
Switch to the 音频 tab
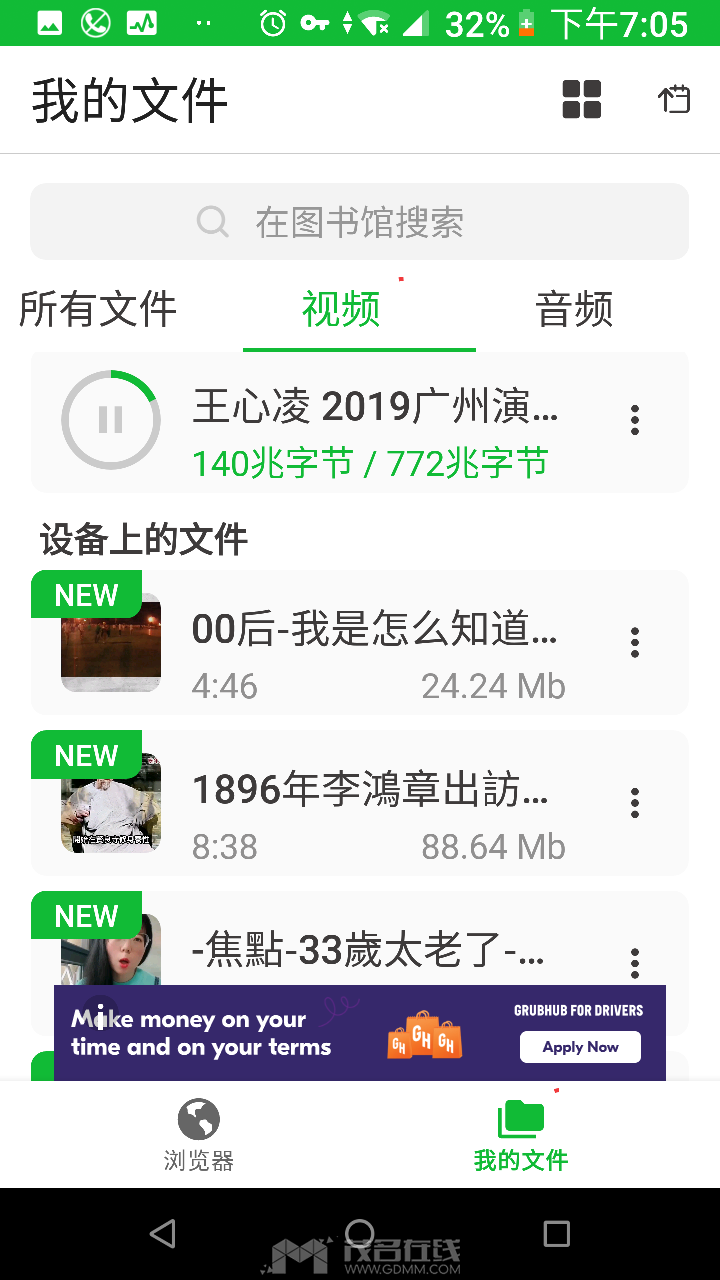point(574,310)
